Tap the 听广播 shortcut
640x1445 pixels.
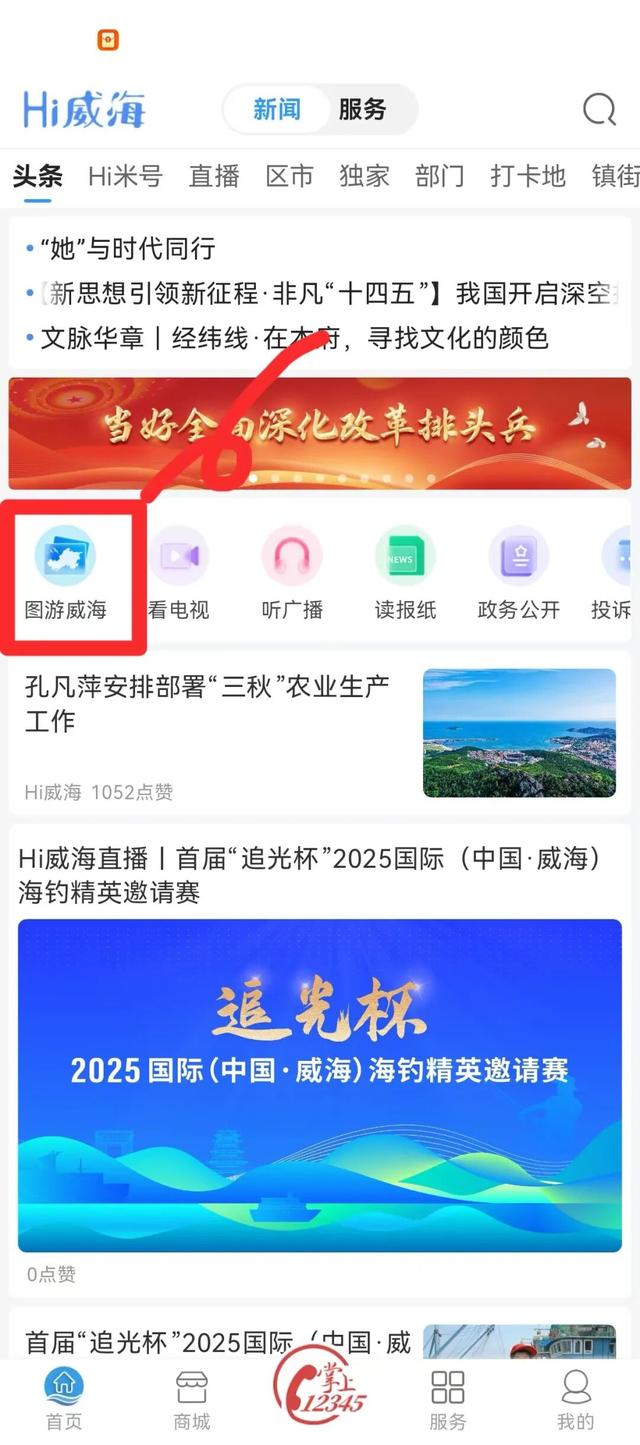pos(292,572)
